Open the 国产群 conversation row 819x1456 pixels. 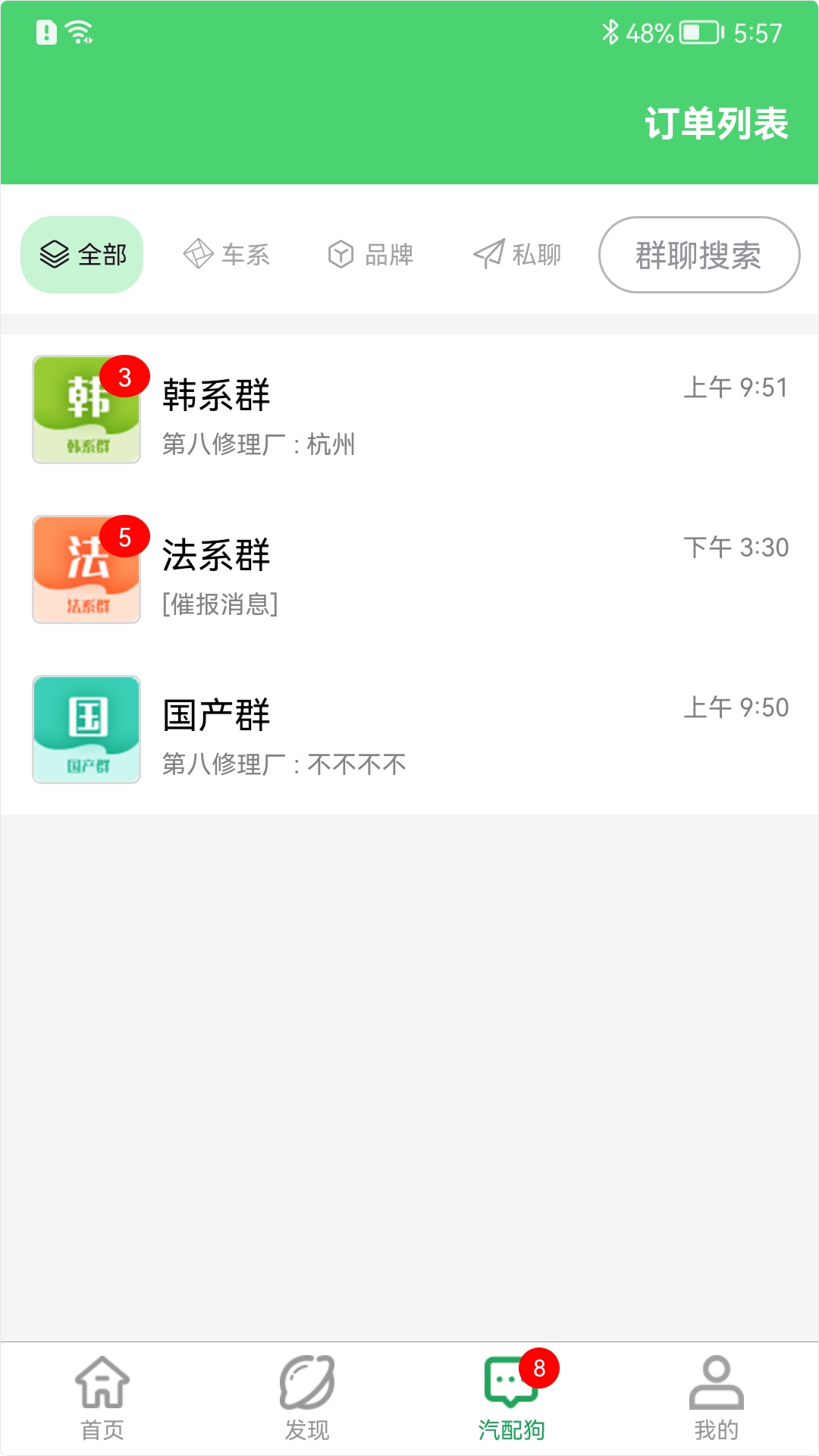tap(409, 730)
